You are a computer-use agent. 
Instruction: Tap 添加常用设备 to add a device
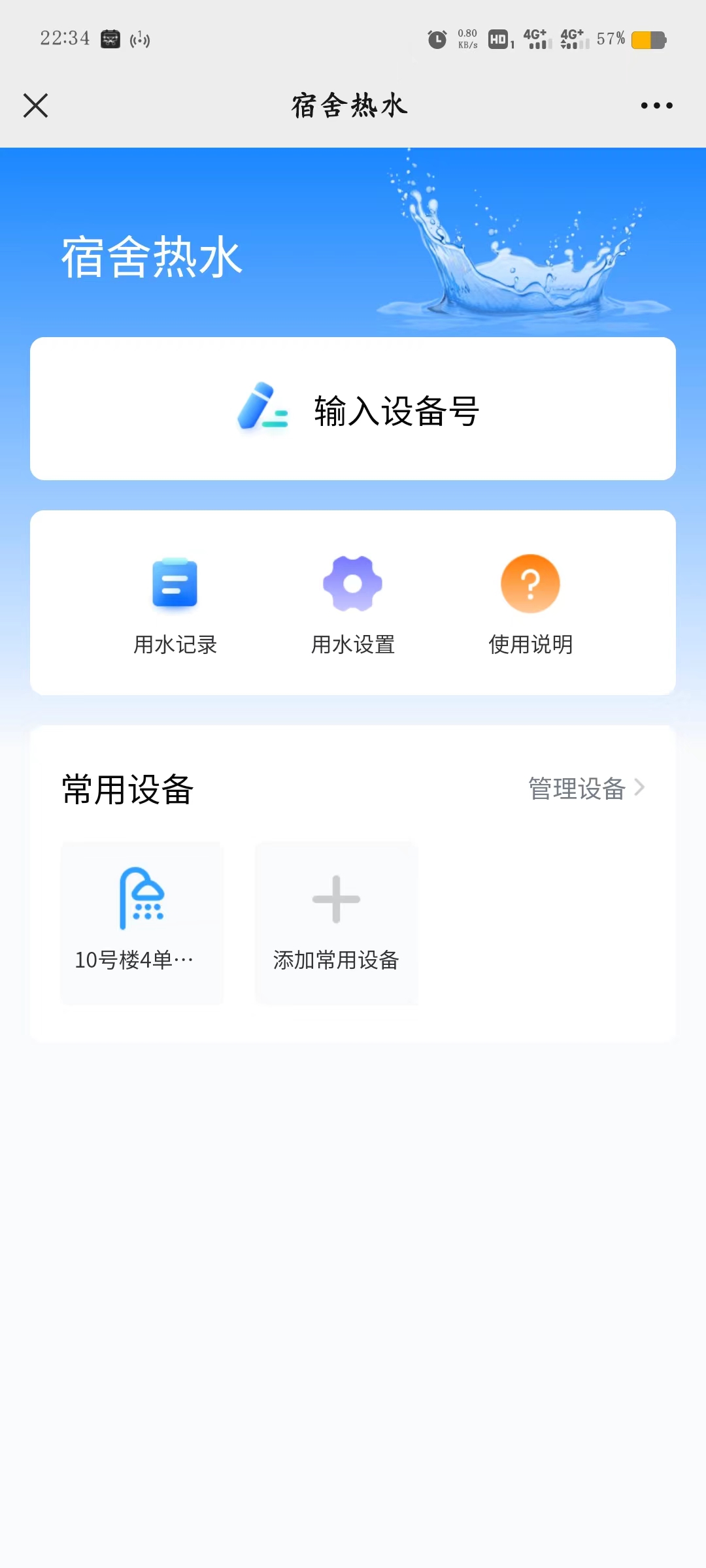(x=336, y=923)
